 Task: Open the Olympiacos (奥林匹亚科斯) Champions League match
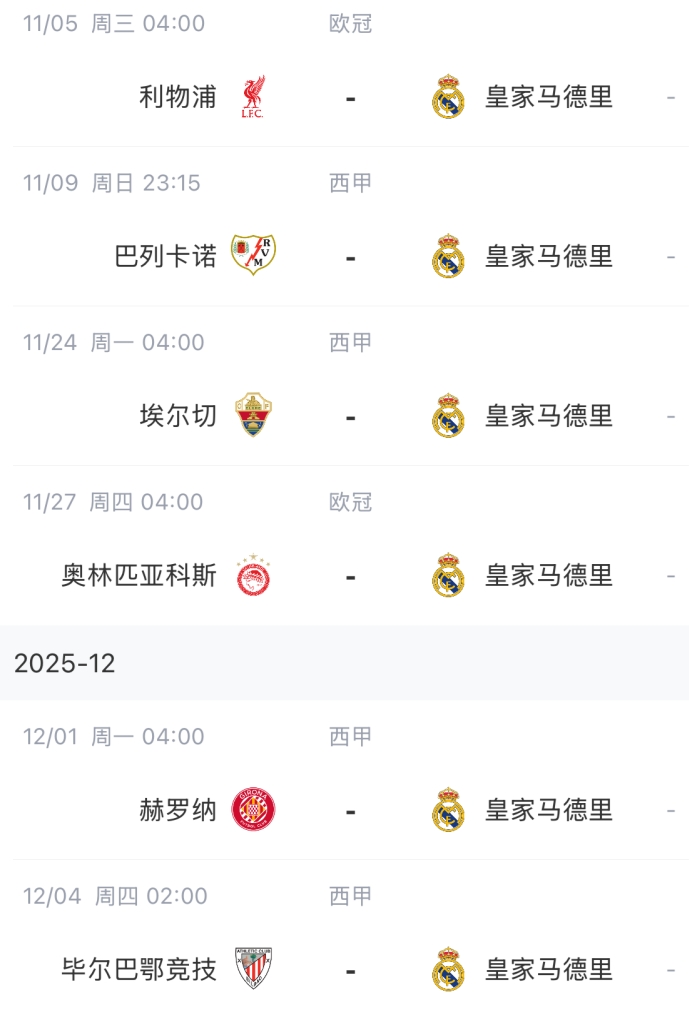click(x=350, y=575)
